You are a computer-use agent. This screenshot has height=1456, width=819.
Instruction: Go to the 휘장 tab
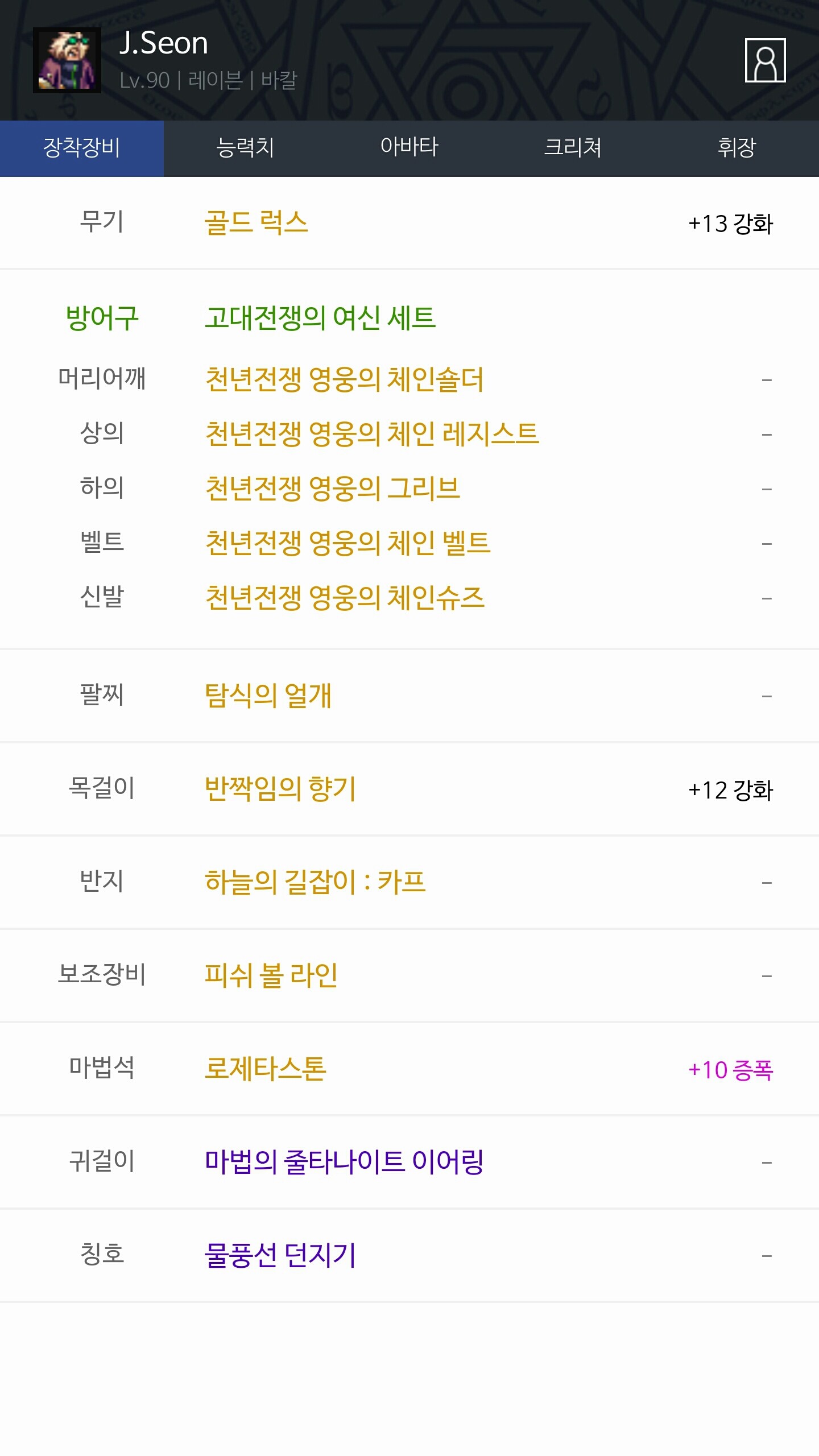tap(737, 148)
